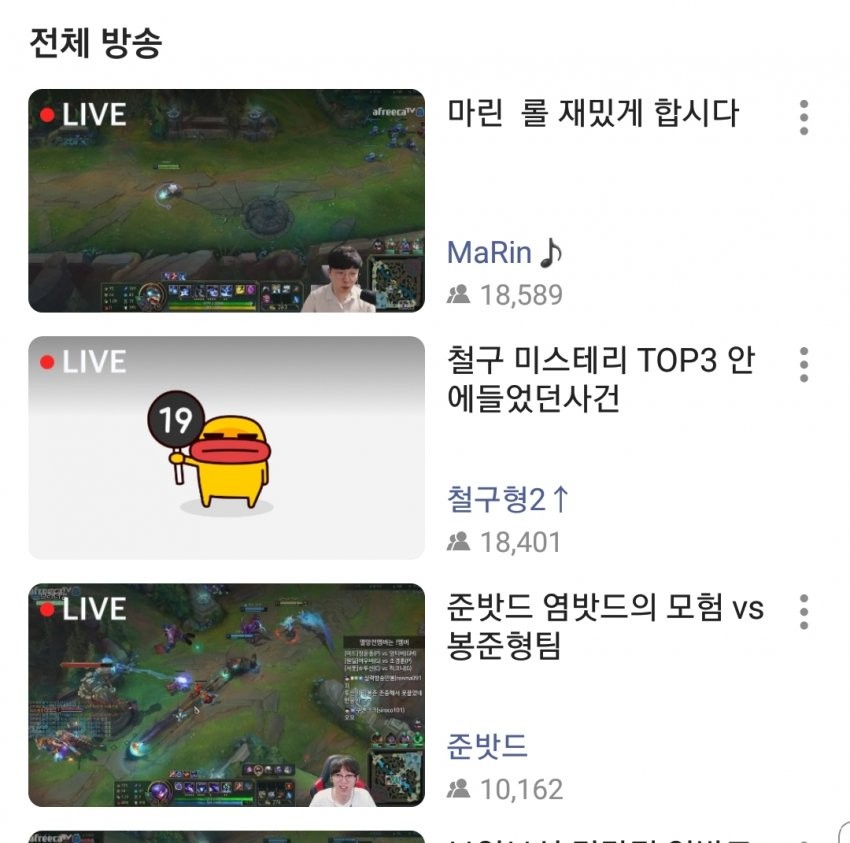Image resolution: width=850 pixels, height=843 pixels.
Task: Visit the MaRin channel name link
Action: [x=504, y=252]
